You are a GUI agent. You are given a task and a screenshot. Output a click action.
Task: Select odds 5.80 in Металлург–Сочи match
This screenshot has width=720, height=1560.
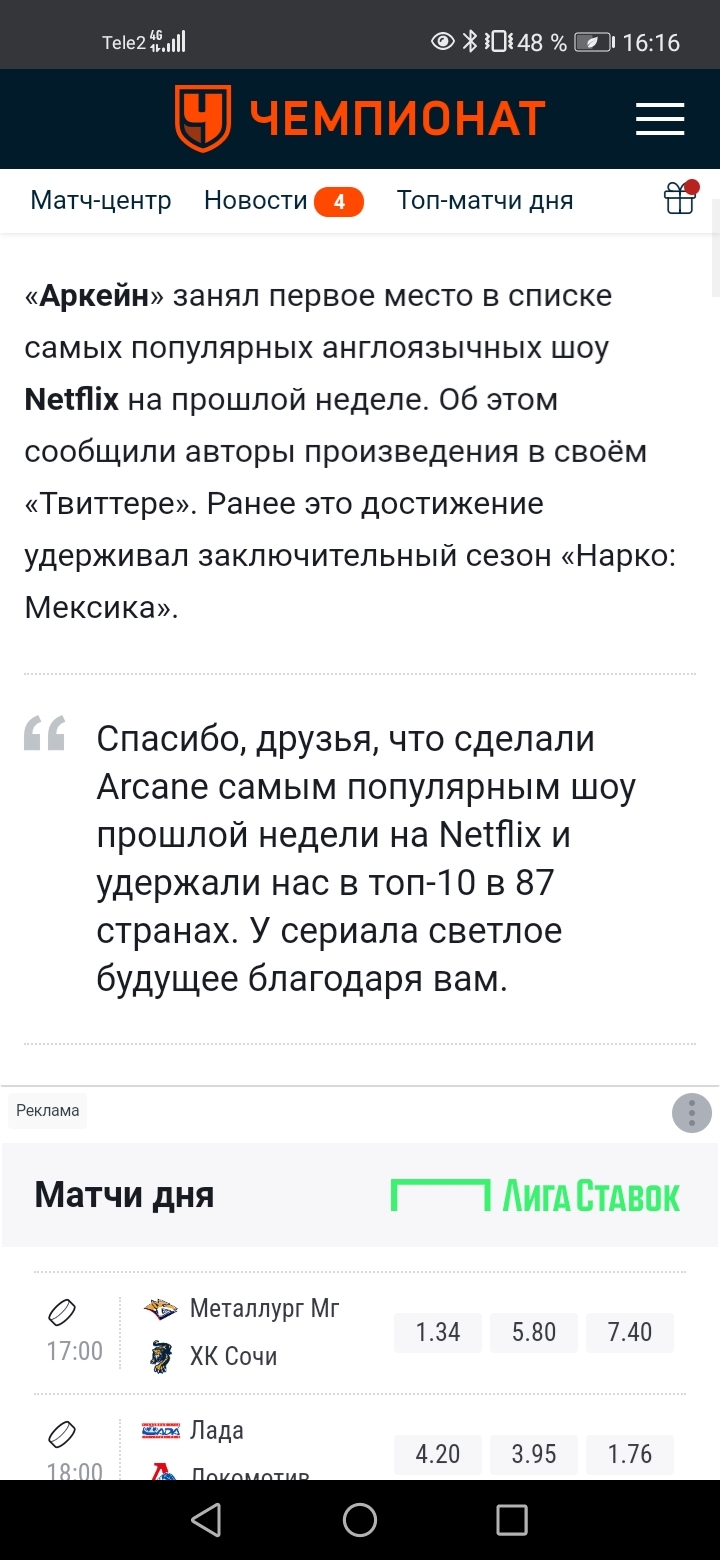tap(534, 1332)
